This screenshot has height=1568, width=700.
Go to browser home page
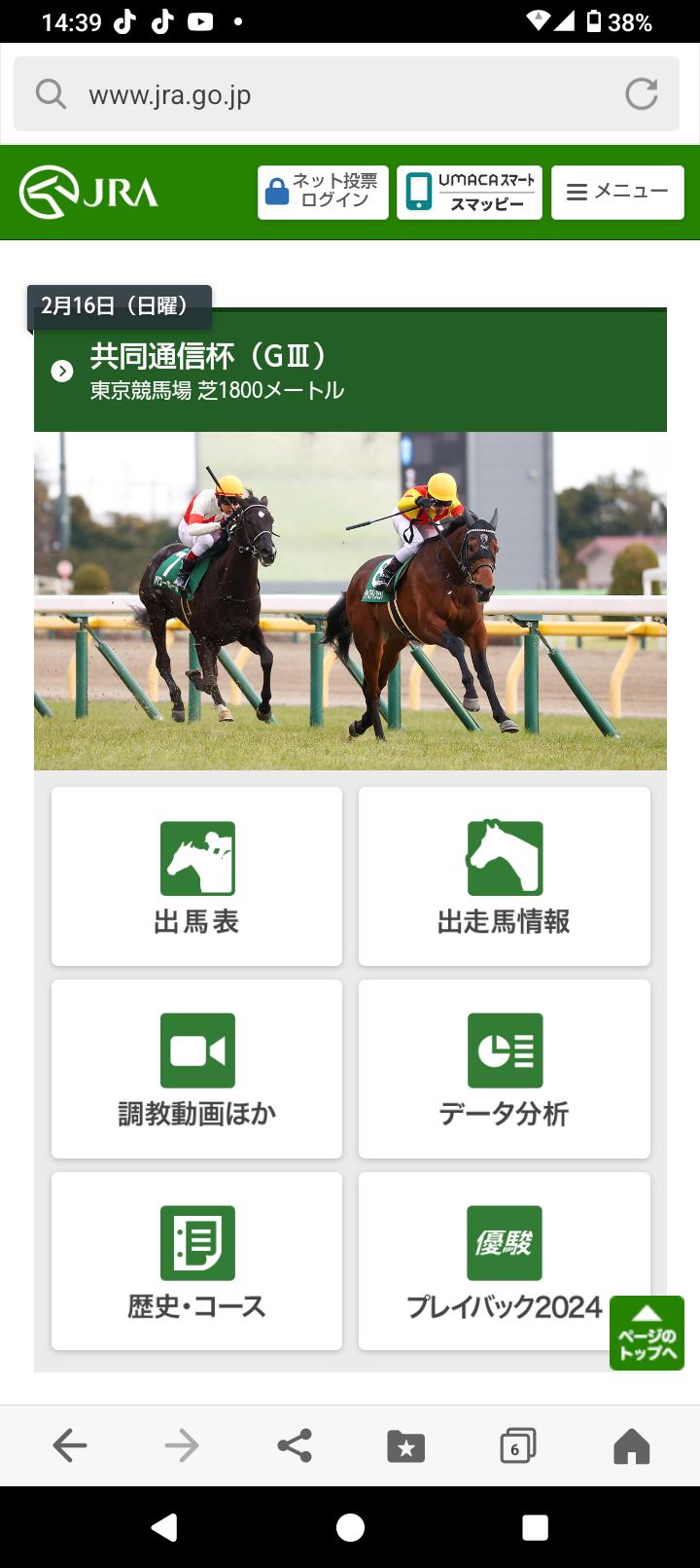coord(631,1445)
